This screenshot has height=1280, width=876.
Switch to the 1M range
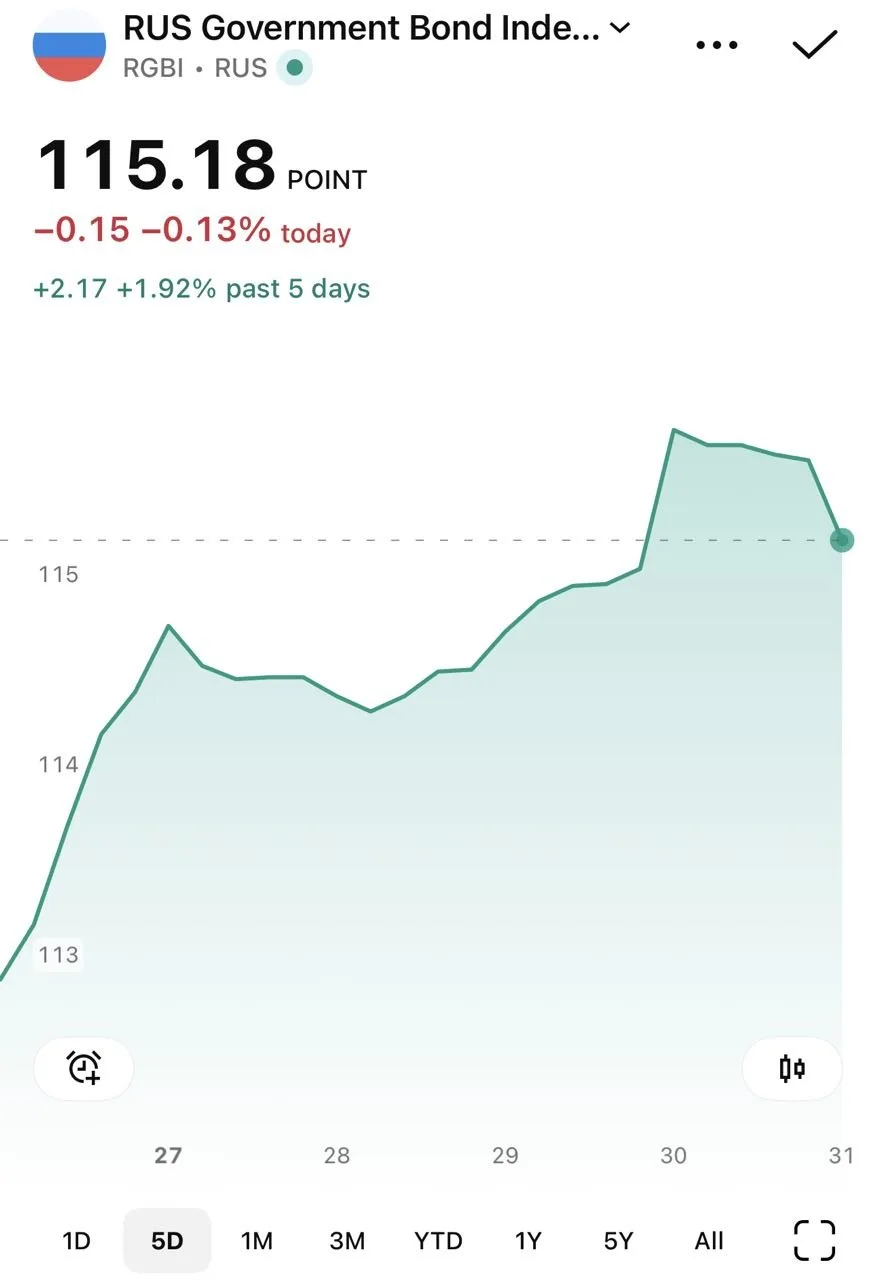click(257, 1241)
